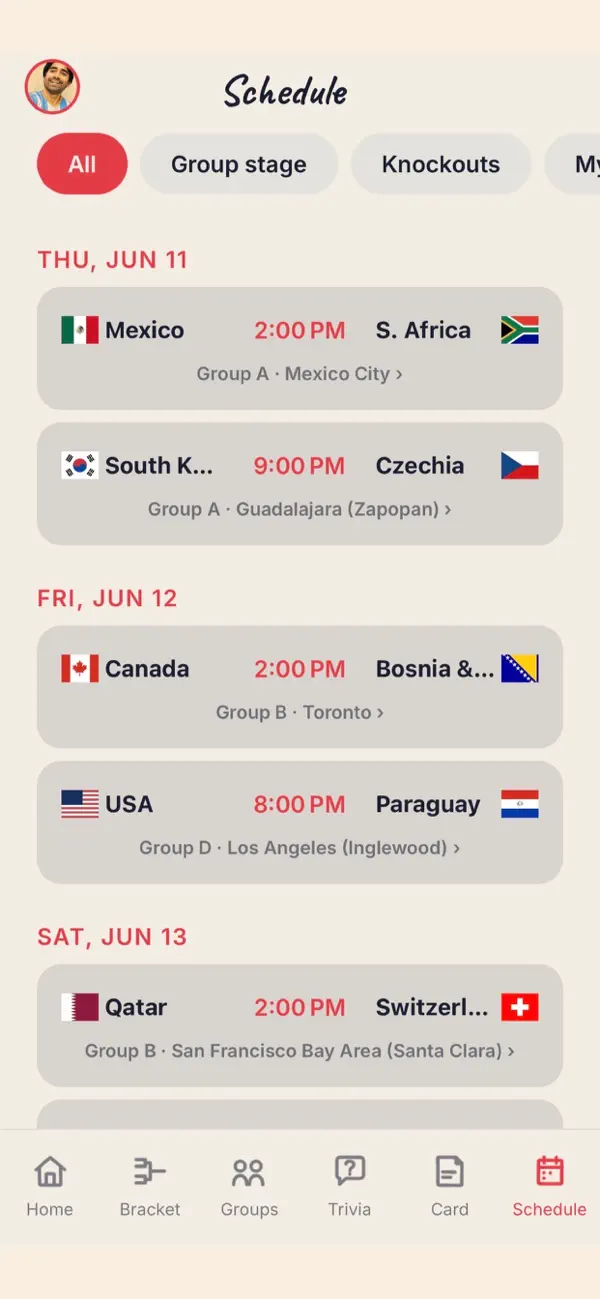The width and height of the screenshot is (600, 1299).
Task: Select the All filter chip
Action: tap(82, 164)
